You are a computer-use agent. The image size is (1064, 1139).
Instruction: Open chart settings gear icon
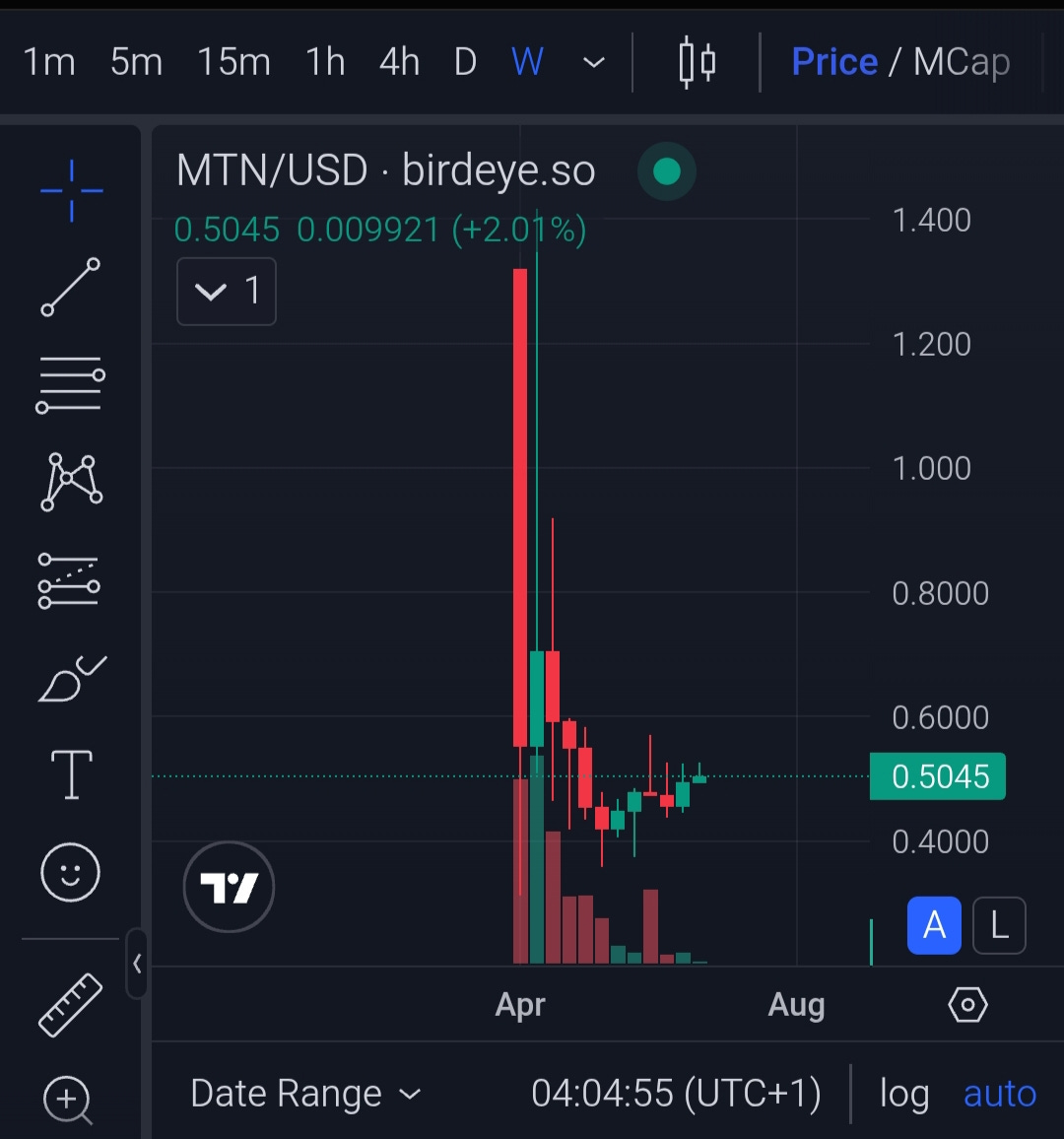(968, 1005)
